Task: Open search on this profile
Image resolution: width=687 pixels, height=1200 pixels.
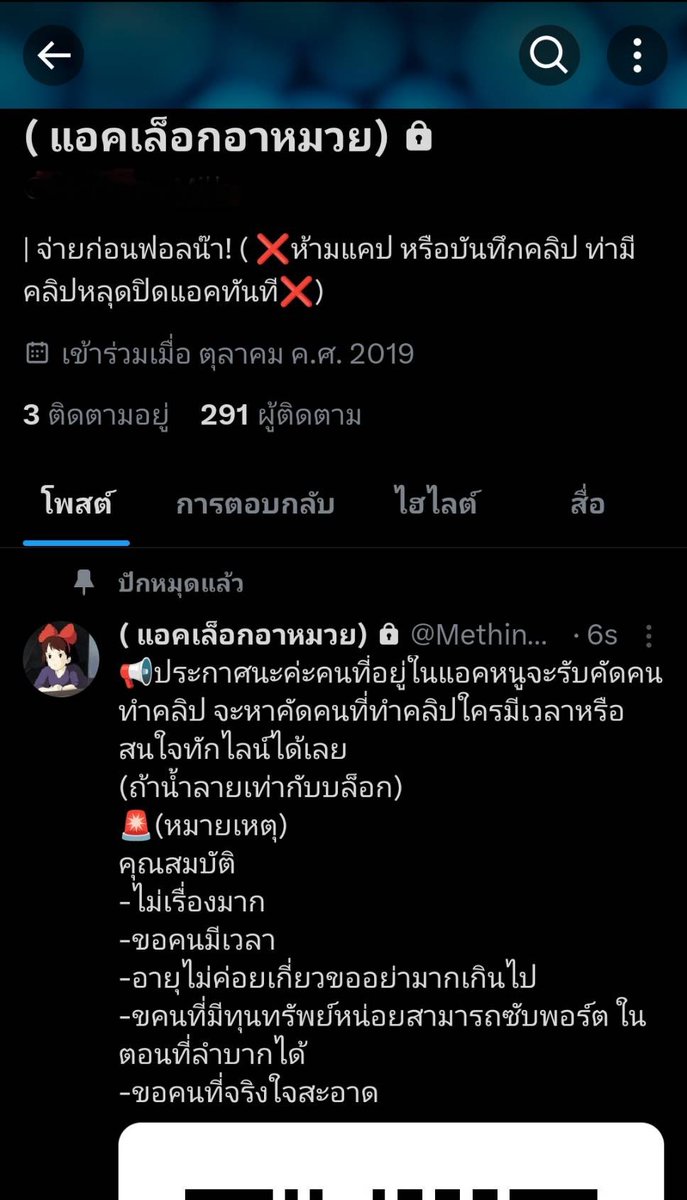Action: point(549,55)
